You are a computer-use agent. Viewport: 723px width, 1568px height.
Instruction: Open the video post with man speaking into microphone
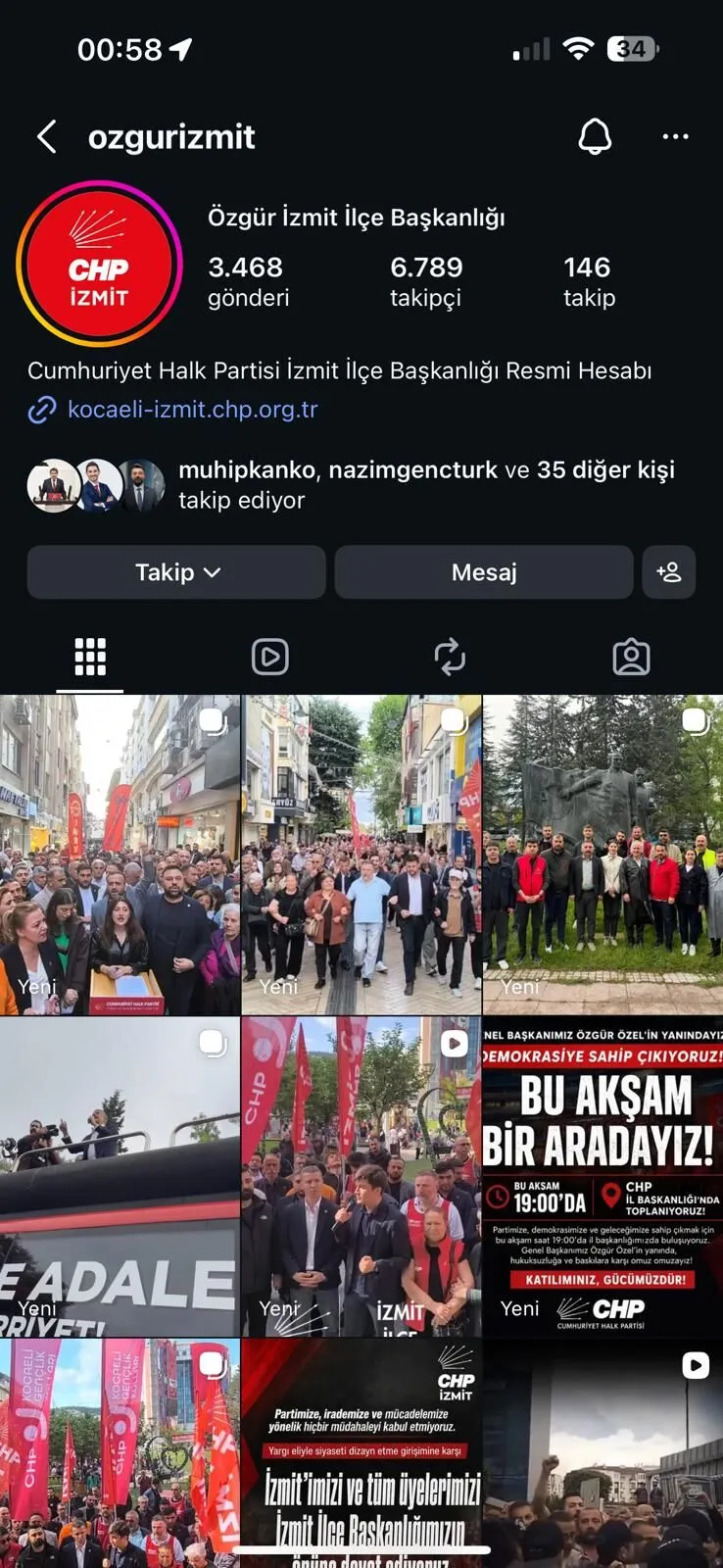tap(361, 1176)
